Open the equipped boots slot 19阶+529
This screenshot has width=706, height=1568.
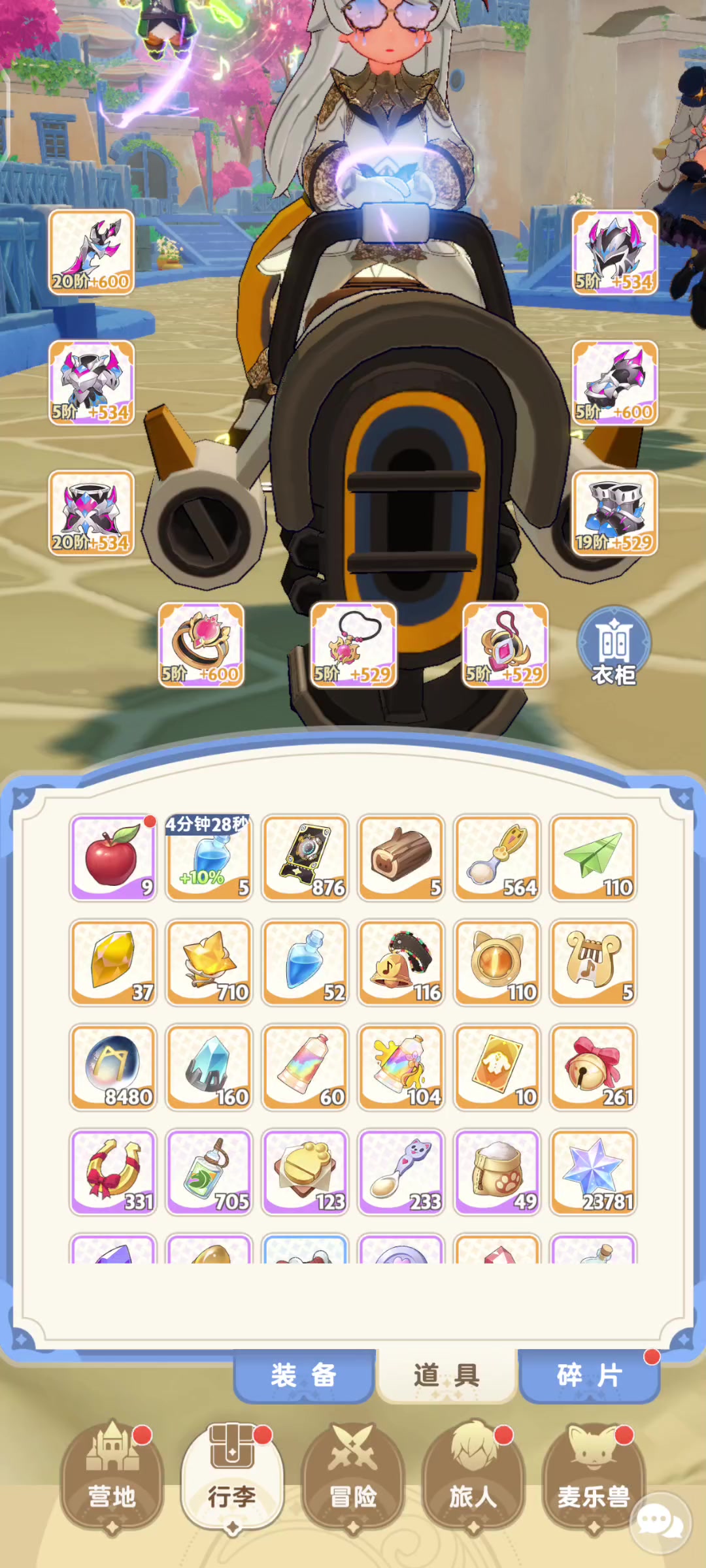tap(614, 513)
